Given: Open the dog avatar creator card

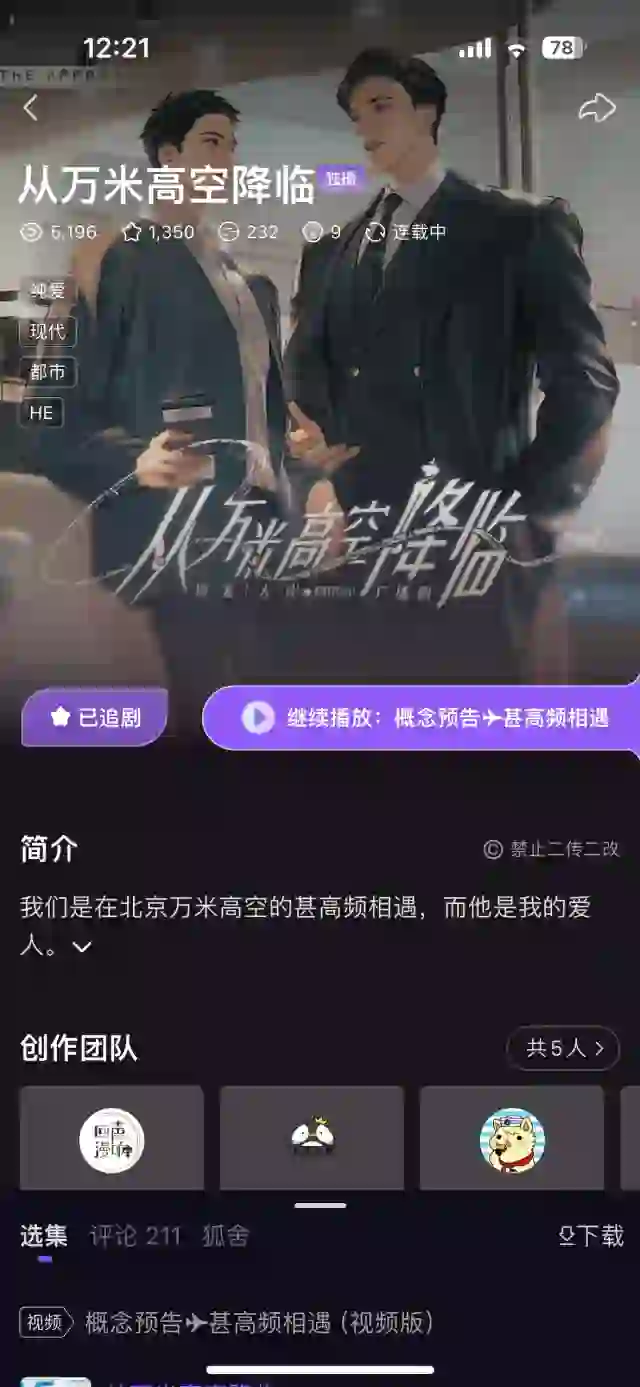Looking at the screenshot, I should pyautogui.click(x=512, y=1140).
